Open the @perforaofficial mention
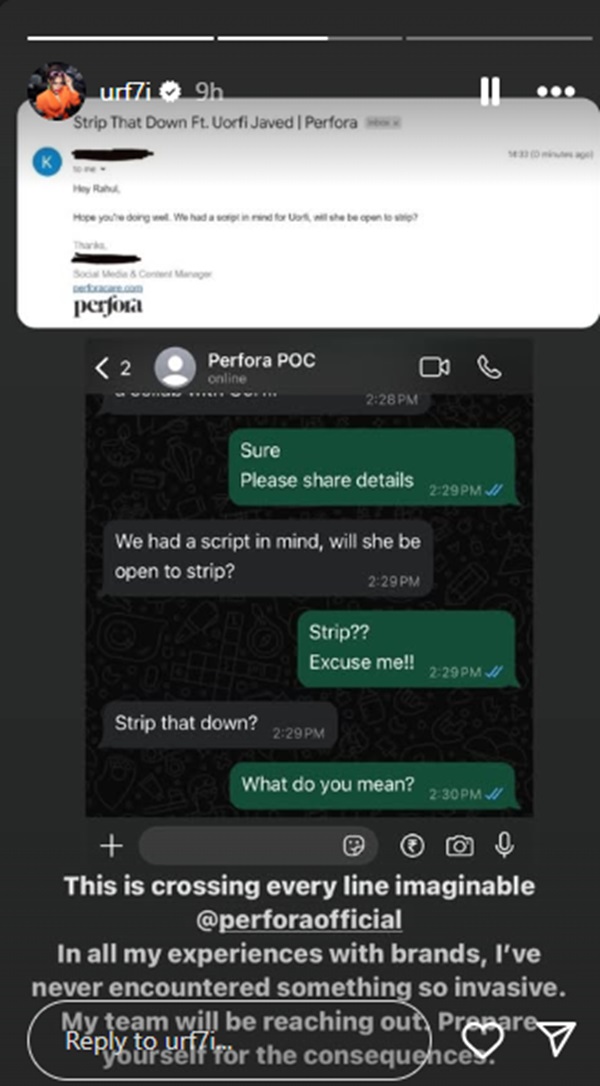Screen dimensions: 600x1086 (x=300, y=920)
